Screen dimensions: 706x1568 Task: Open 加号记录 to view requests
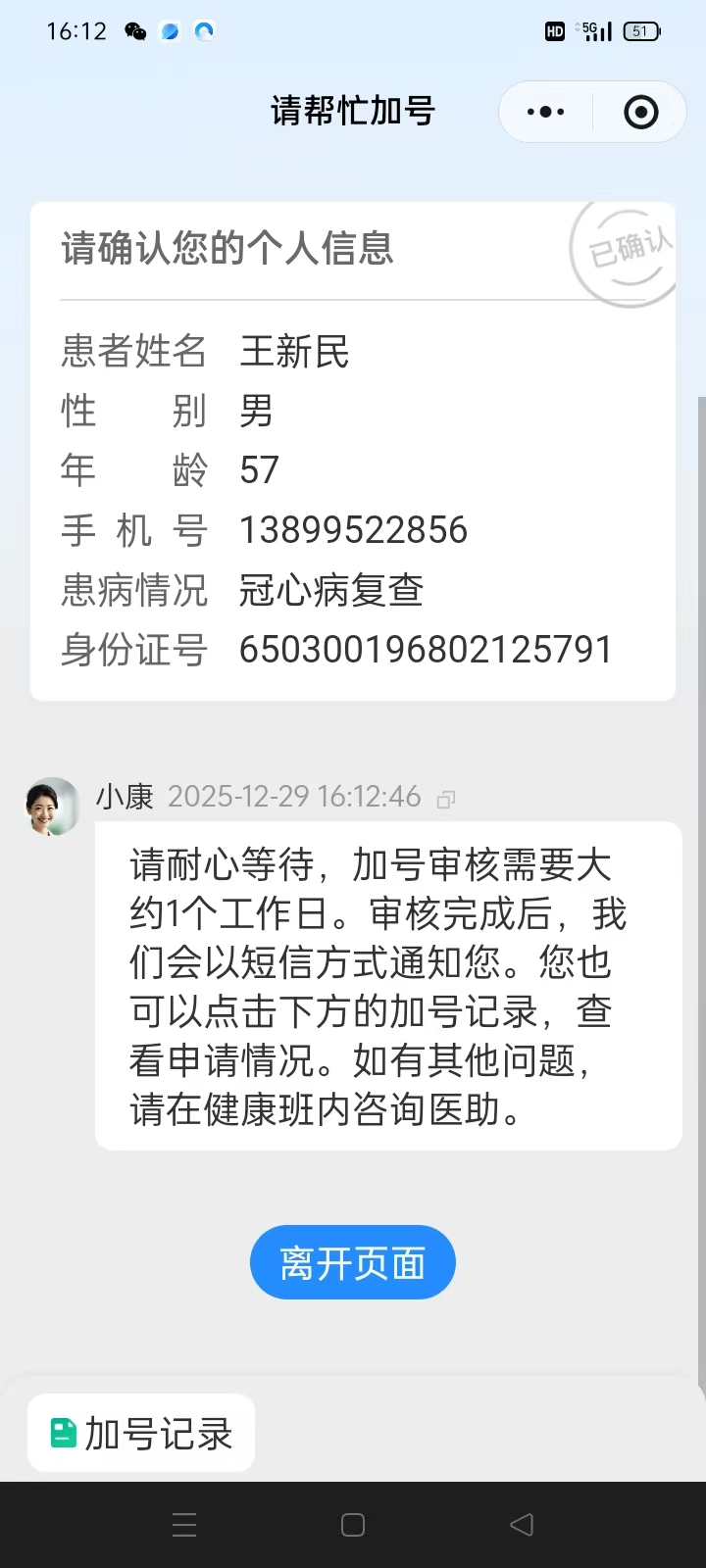[141, 1434]
